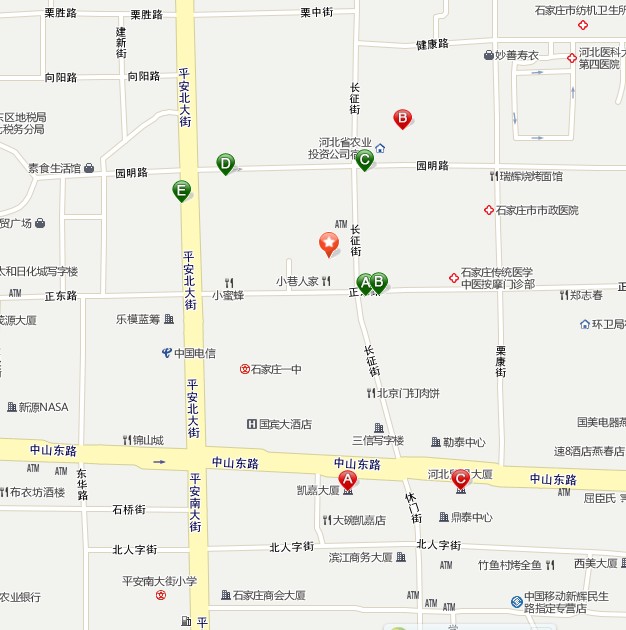Open green marker E on 平安北大街
The image size is (626, 630).
[x=181, y=189]
